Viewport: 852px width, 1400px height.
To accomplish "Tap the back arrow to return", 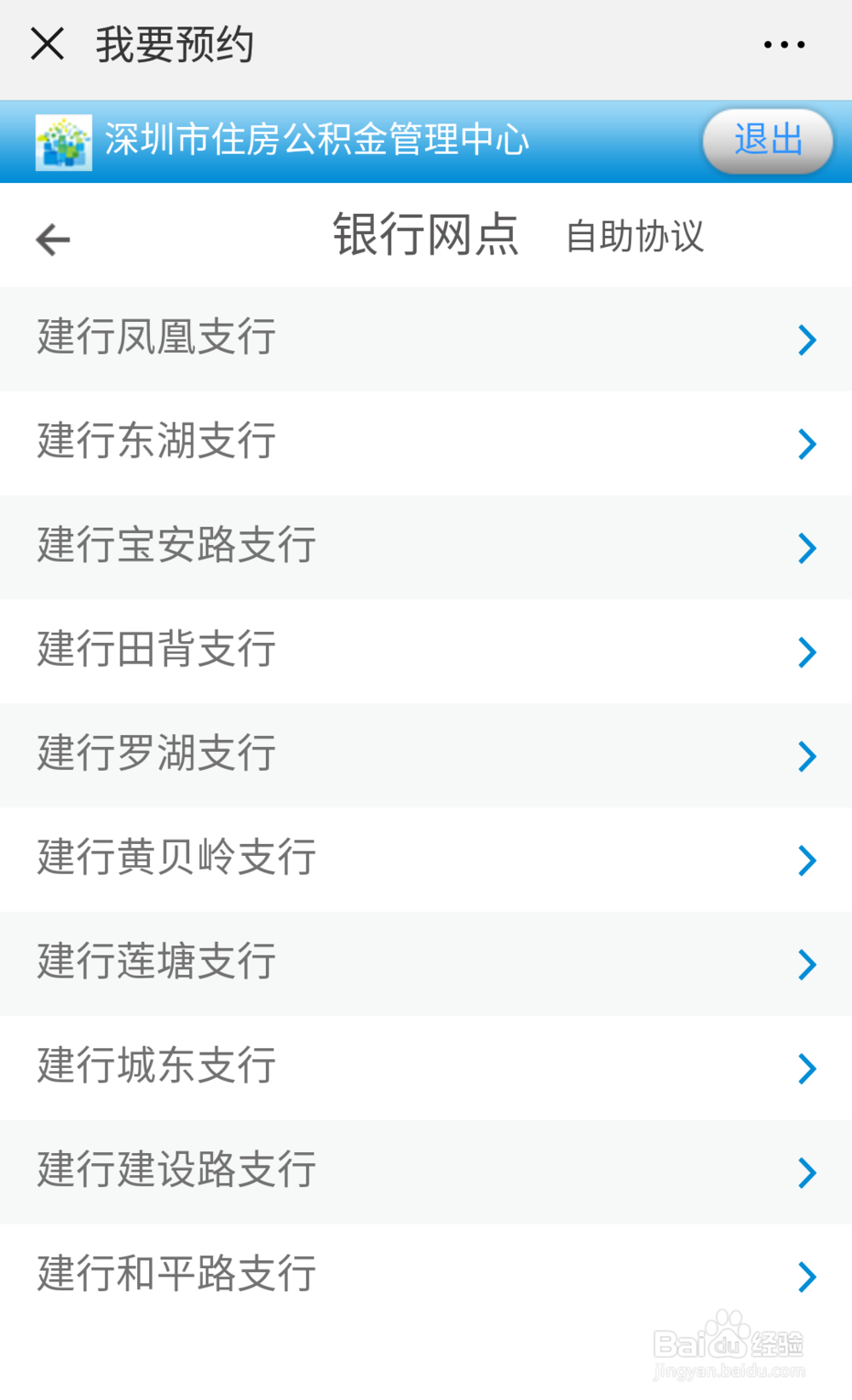I will [x=53, y=239].
